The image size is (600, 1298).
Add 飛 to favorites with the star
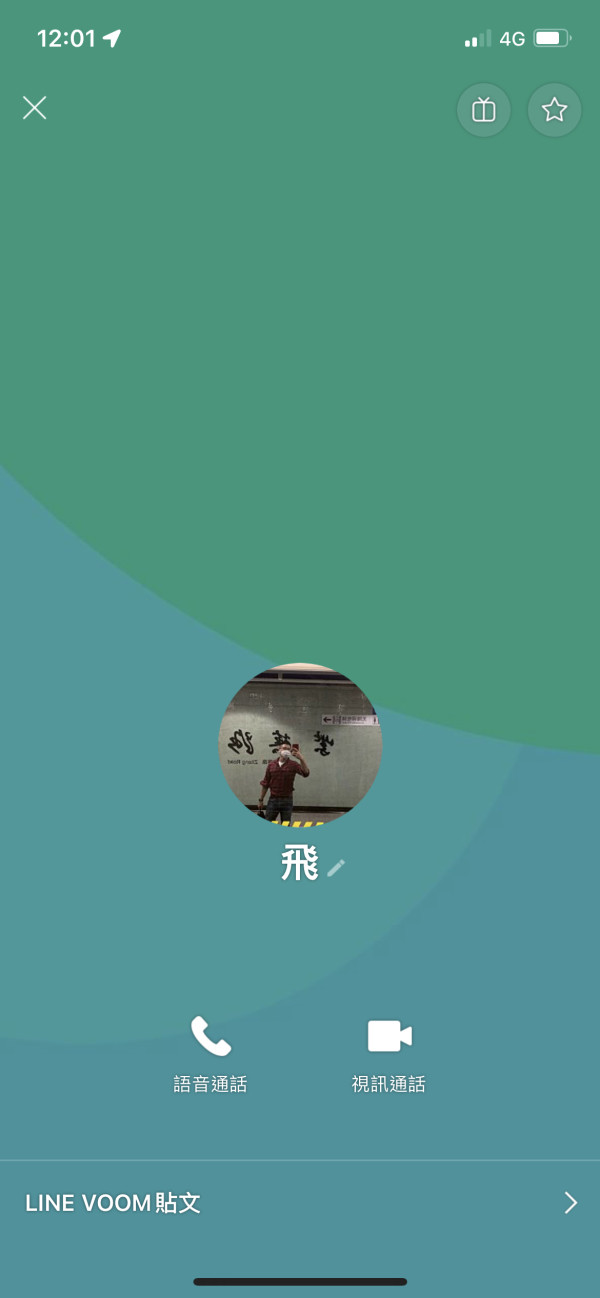click(554, 109)
